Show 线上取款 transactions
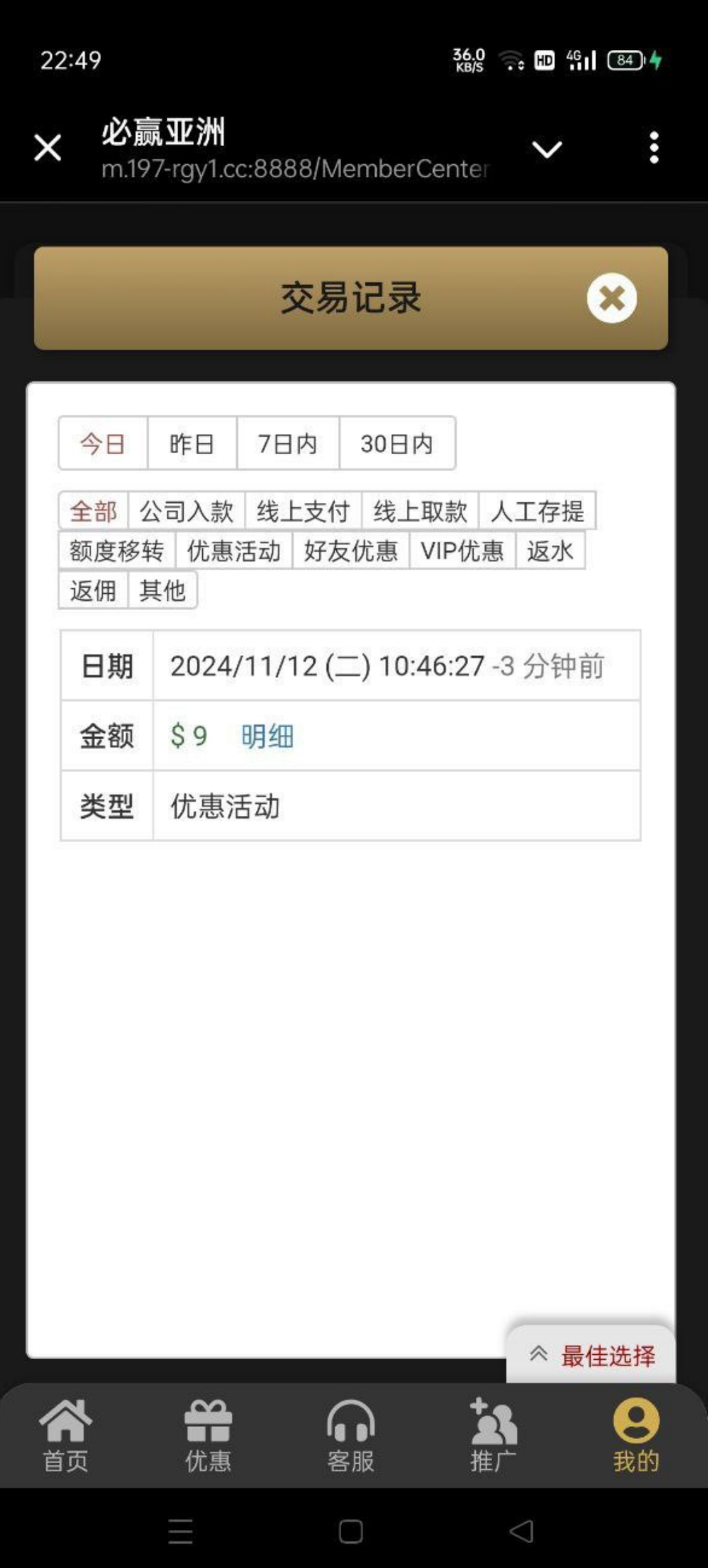The width and height of the screenshot is (708, 1568). pos(420,511)
